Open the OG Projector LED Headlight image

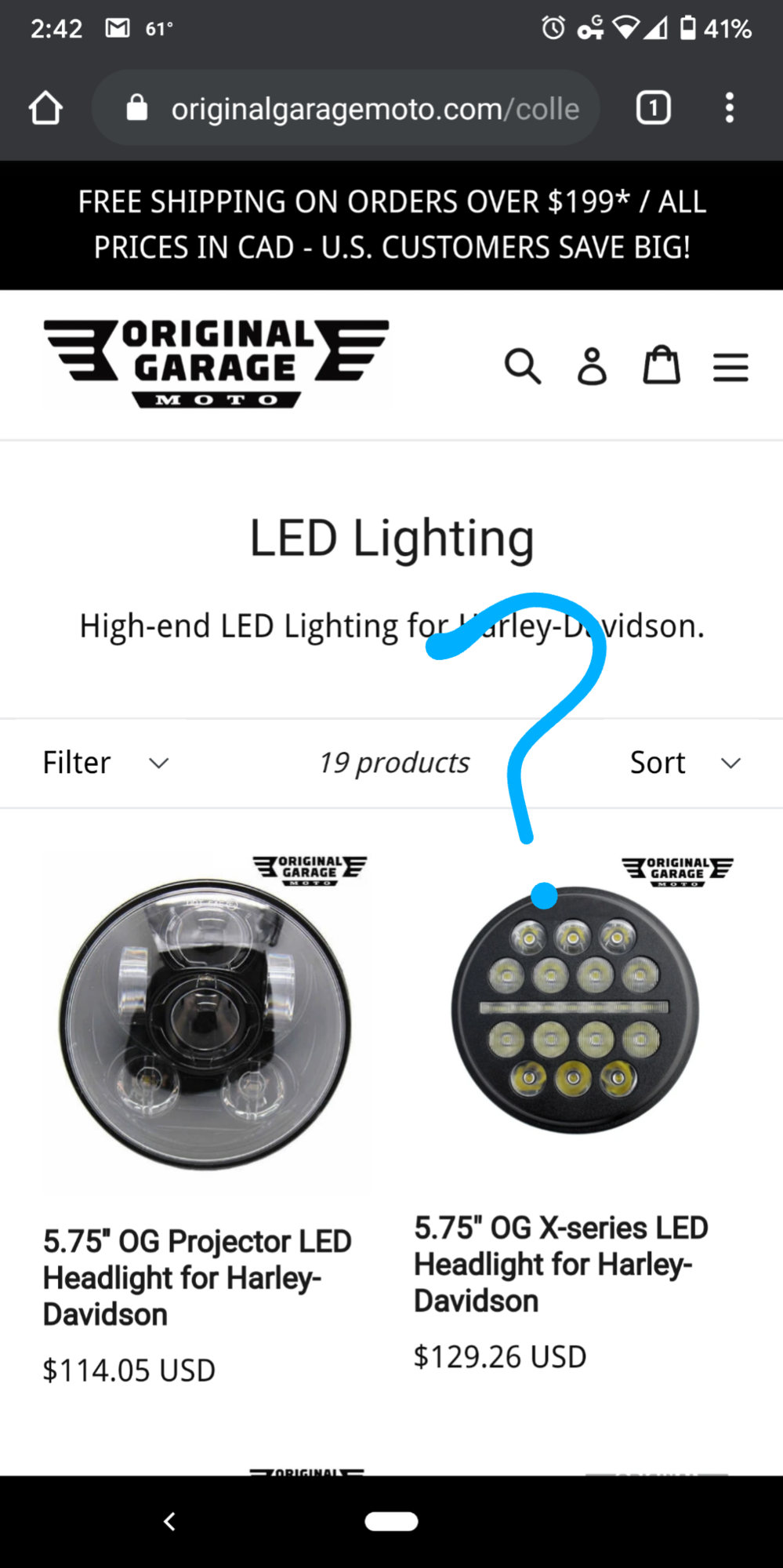[205, 1023]
